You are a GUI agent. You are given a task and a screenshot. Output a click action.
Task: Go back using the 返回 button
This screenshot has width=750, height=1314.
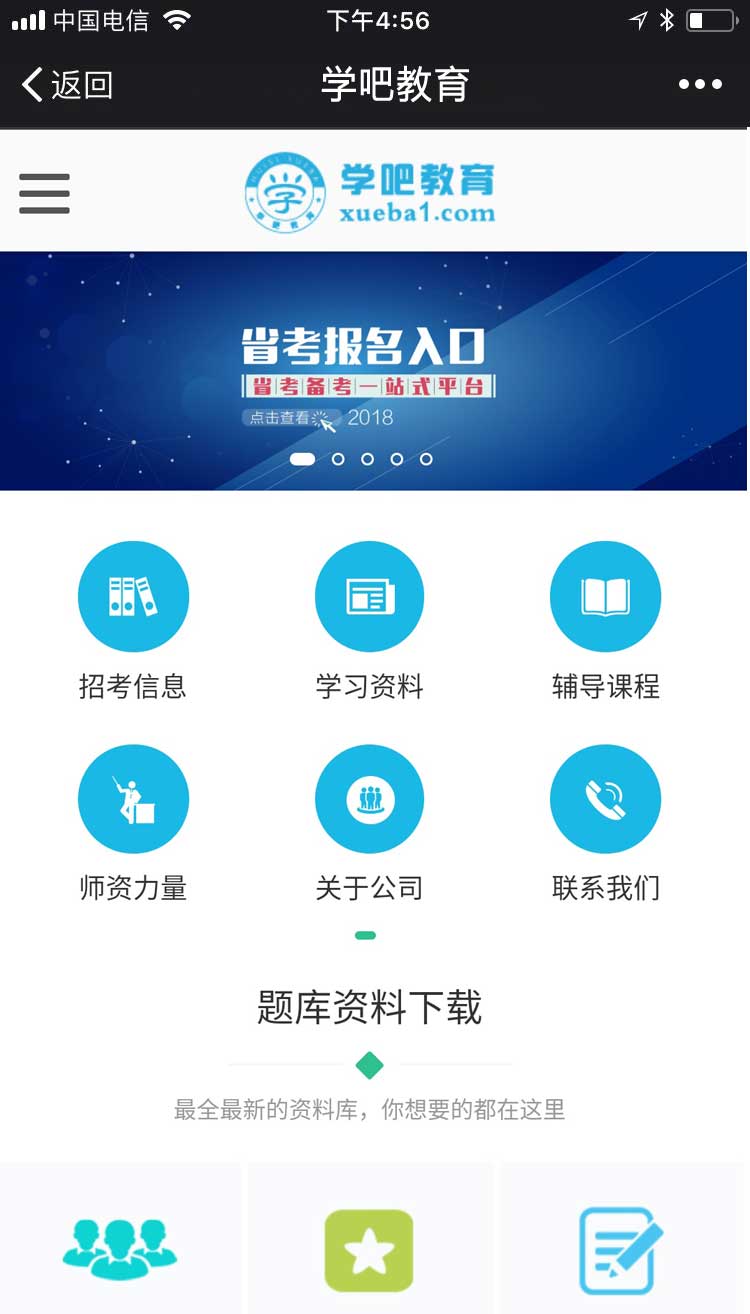coord(67,85)
